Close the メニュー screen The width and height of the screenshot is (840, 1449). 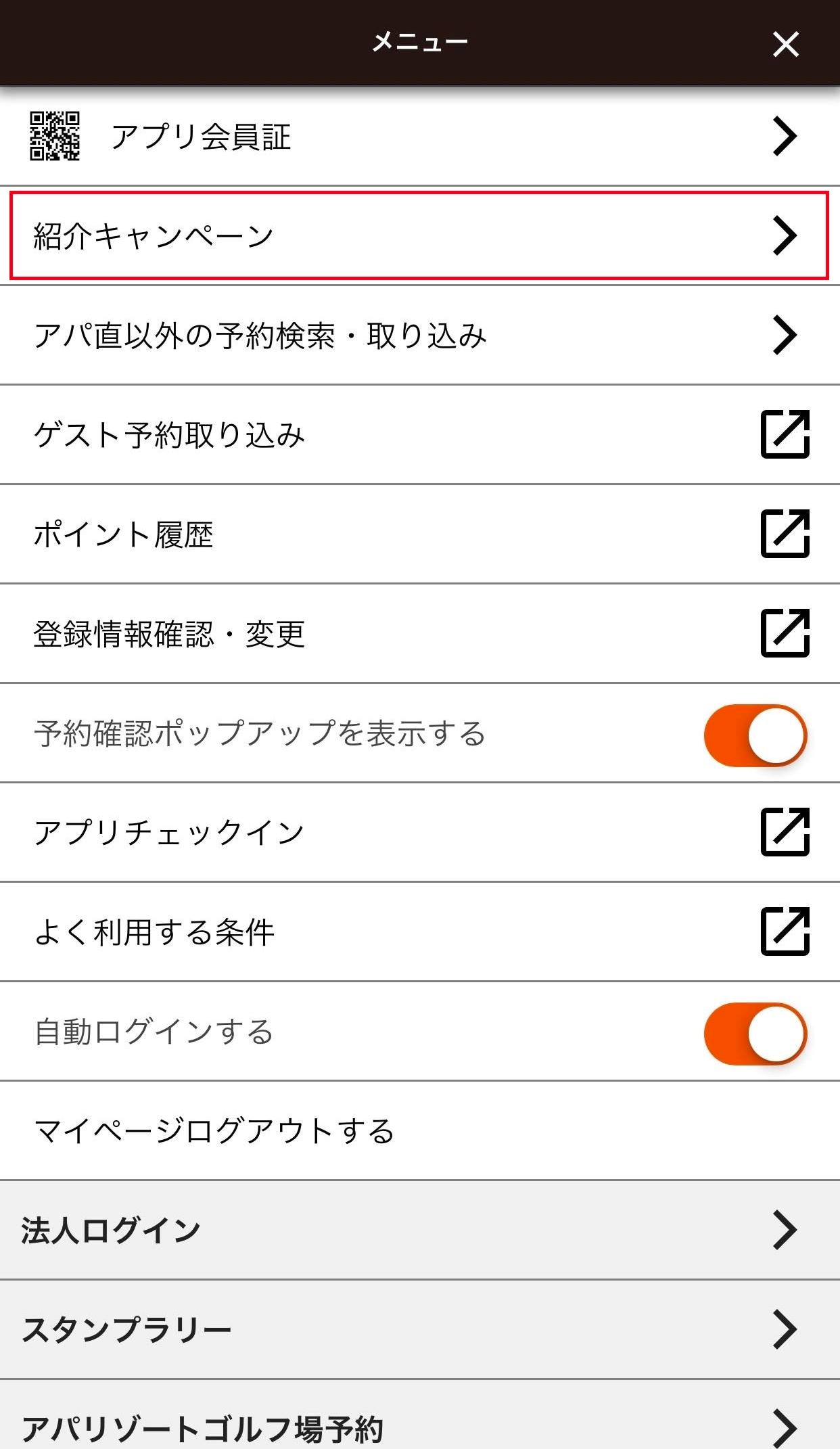tap(785, 45)
